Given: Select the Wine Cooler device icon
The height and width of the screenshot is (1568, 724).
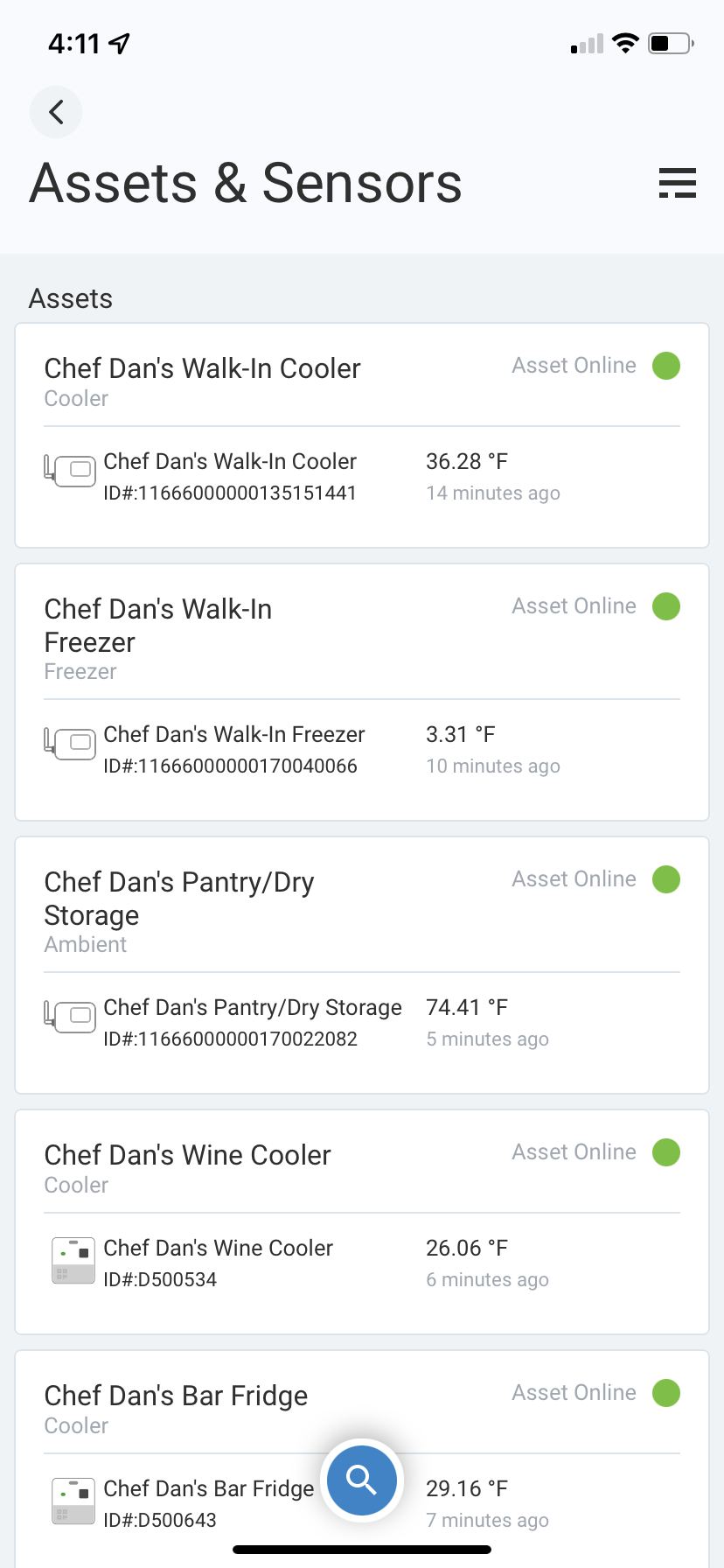Looking at the screenshot, I should point(73,1260).
